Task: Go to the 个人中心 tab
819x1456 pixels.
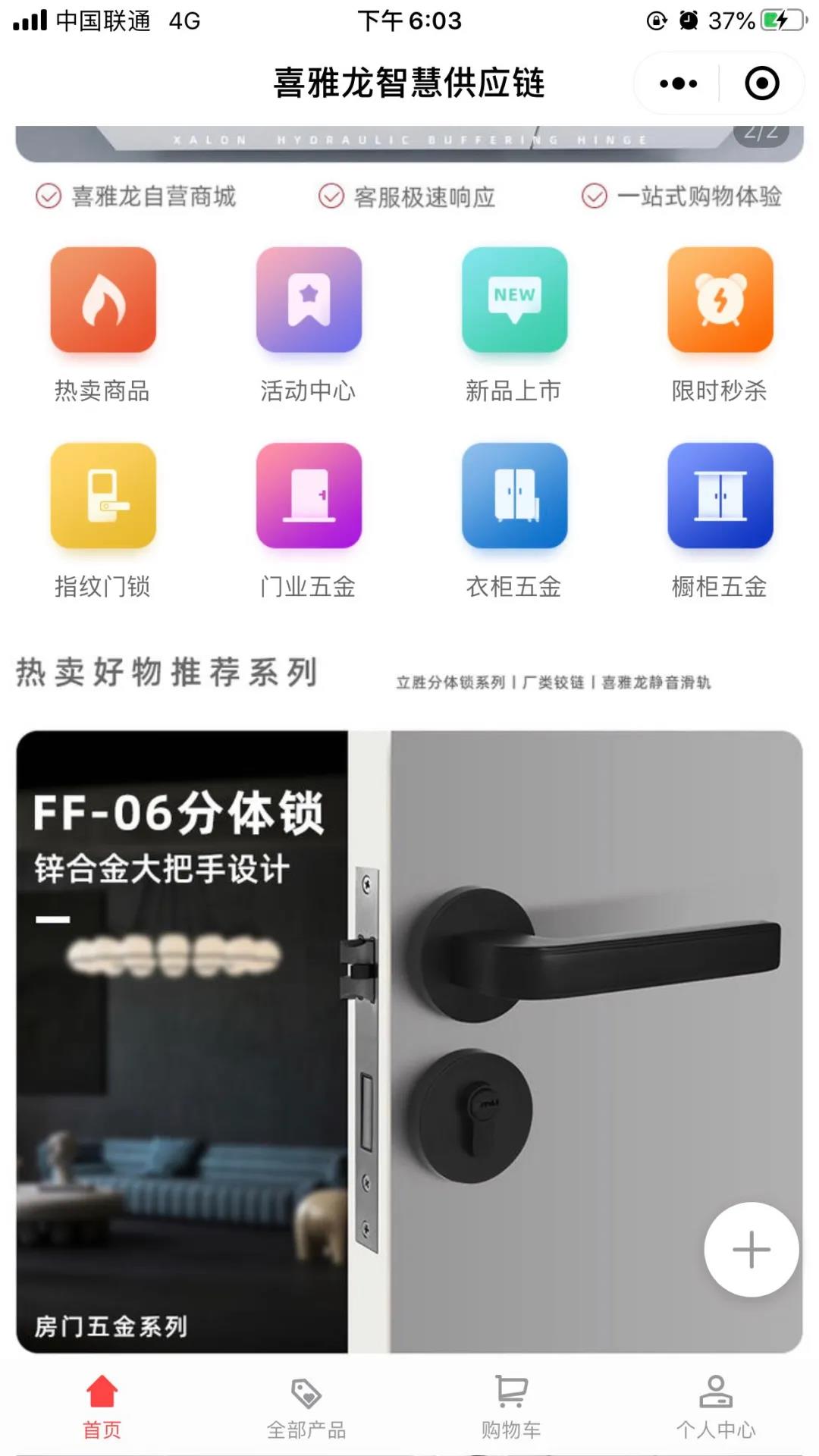Action: coord(716,1407)
